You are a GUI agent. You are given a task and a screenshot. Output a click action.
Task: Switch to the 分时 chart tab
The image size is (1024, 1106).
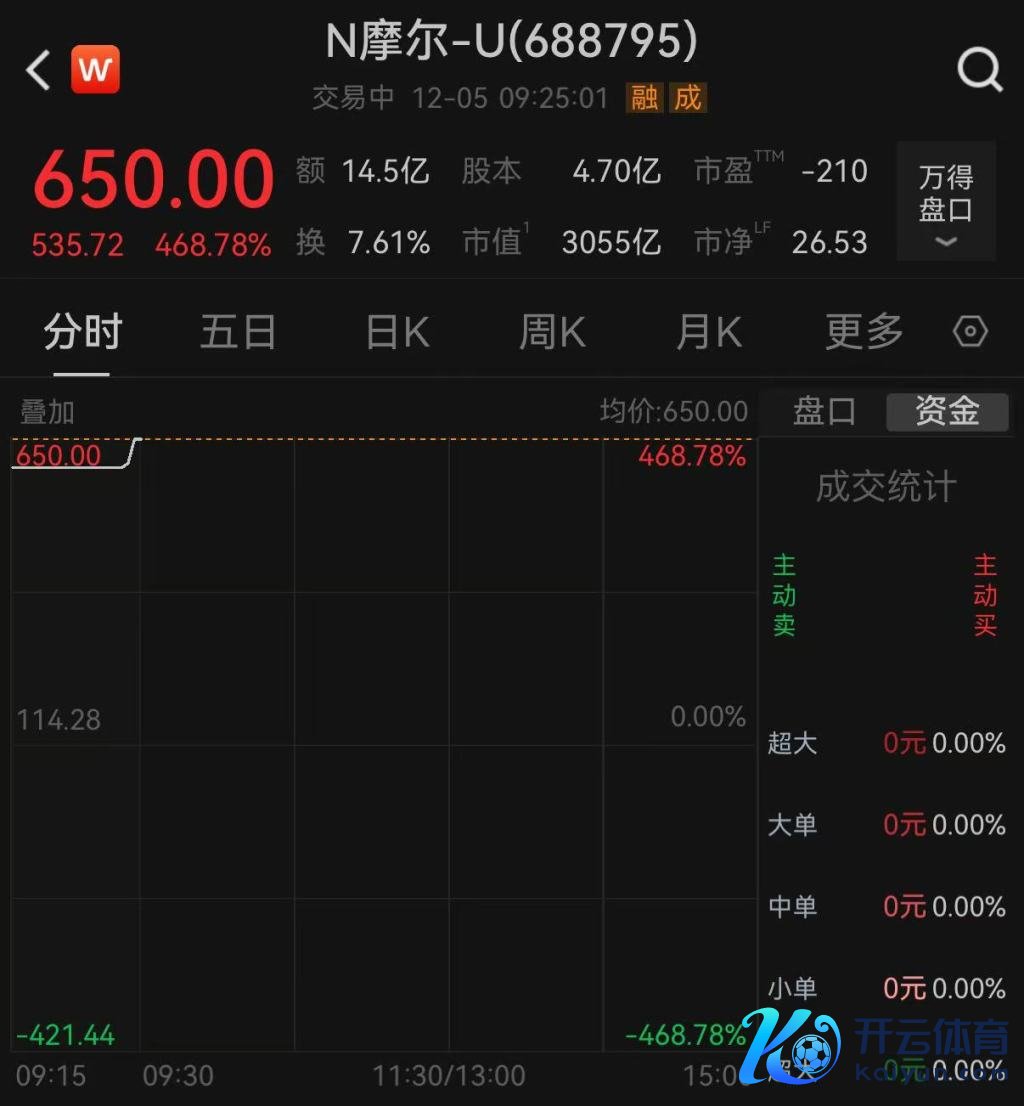click(x=82, y=333)
